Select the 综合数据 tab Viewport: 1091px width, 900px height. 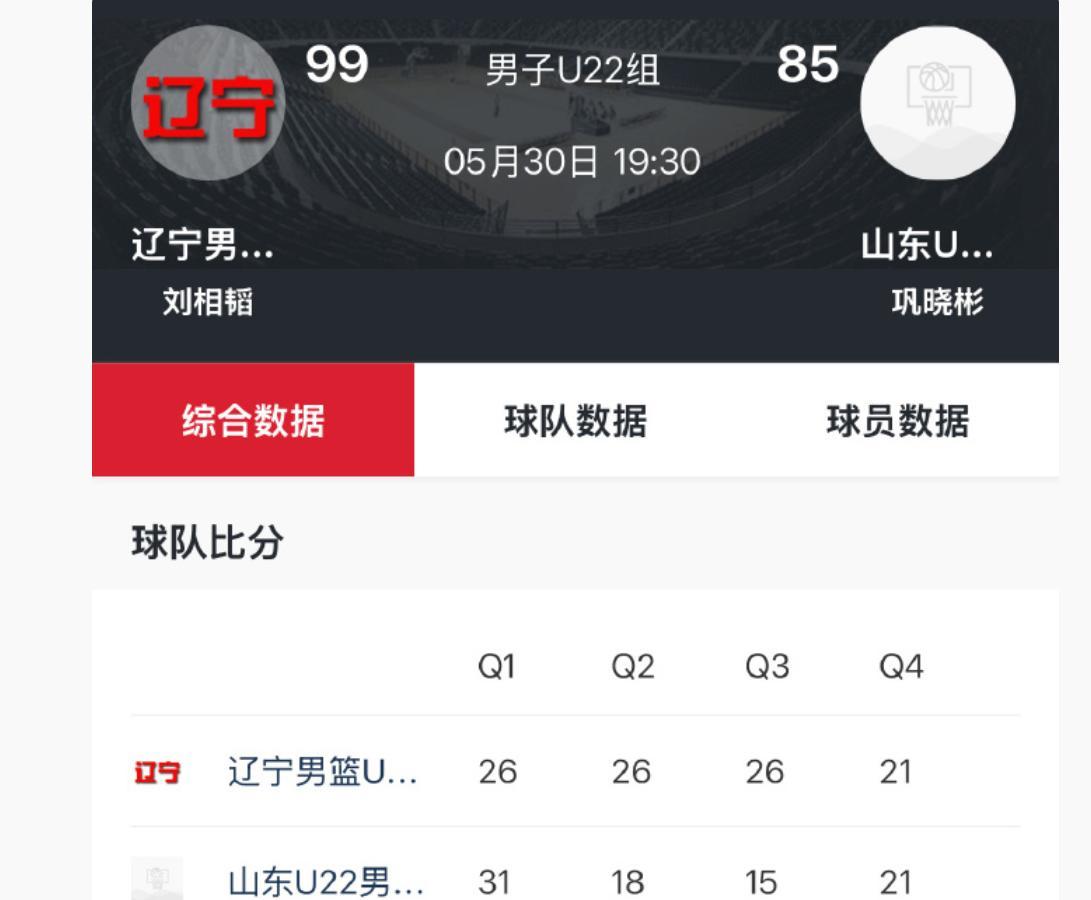pyautogui.click(x=253, y=421)
